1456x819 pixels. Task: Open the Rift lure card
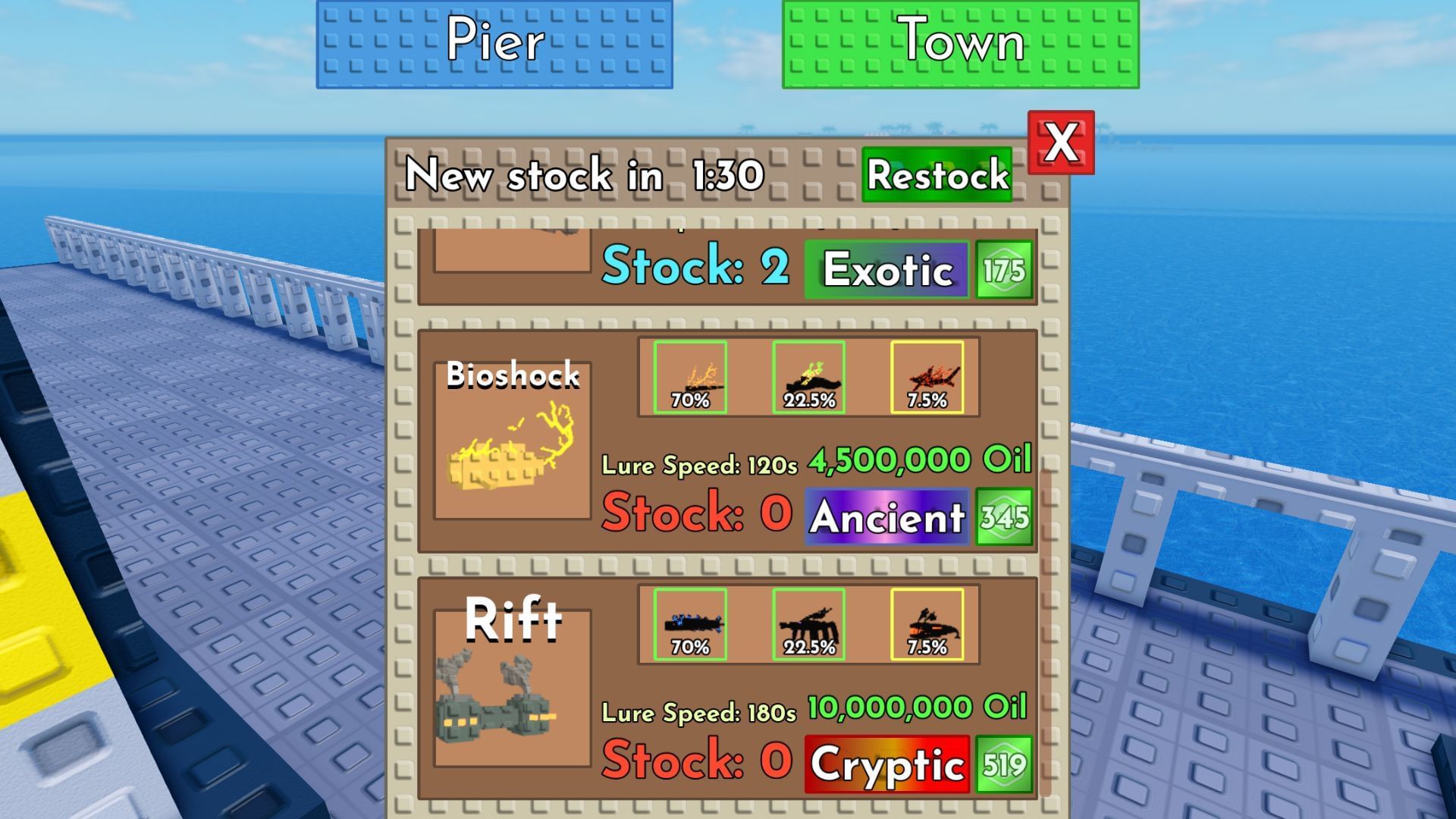click(512, 686)
